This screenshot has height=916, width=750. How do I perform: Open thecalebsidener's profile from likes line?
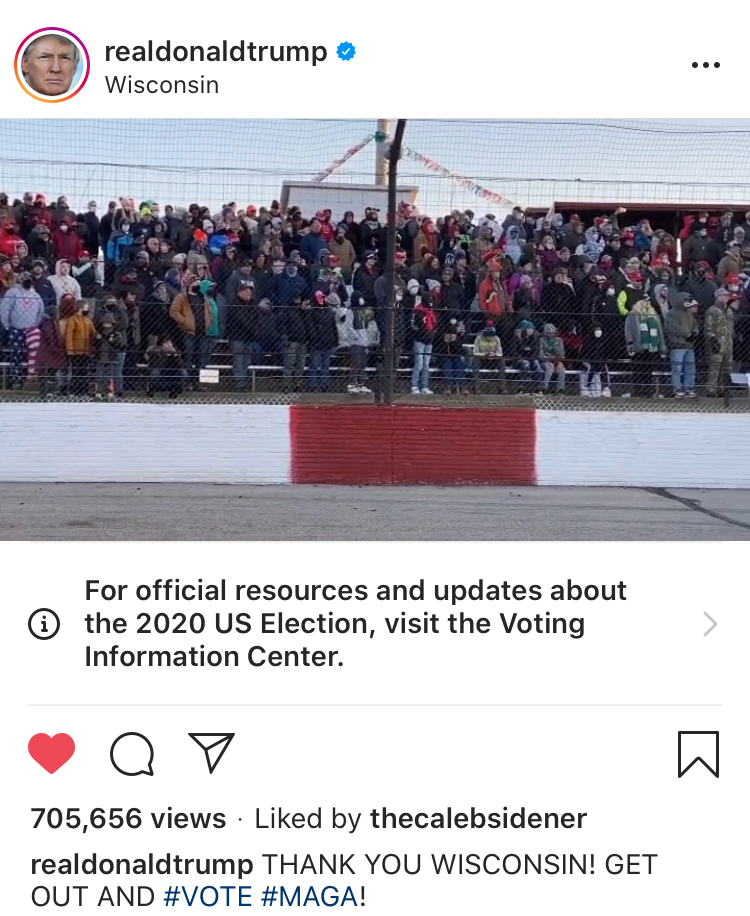tap(478, 819)
